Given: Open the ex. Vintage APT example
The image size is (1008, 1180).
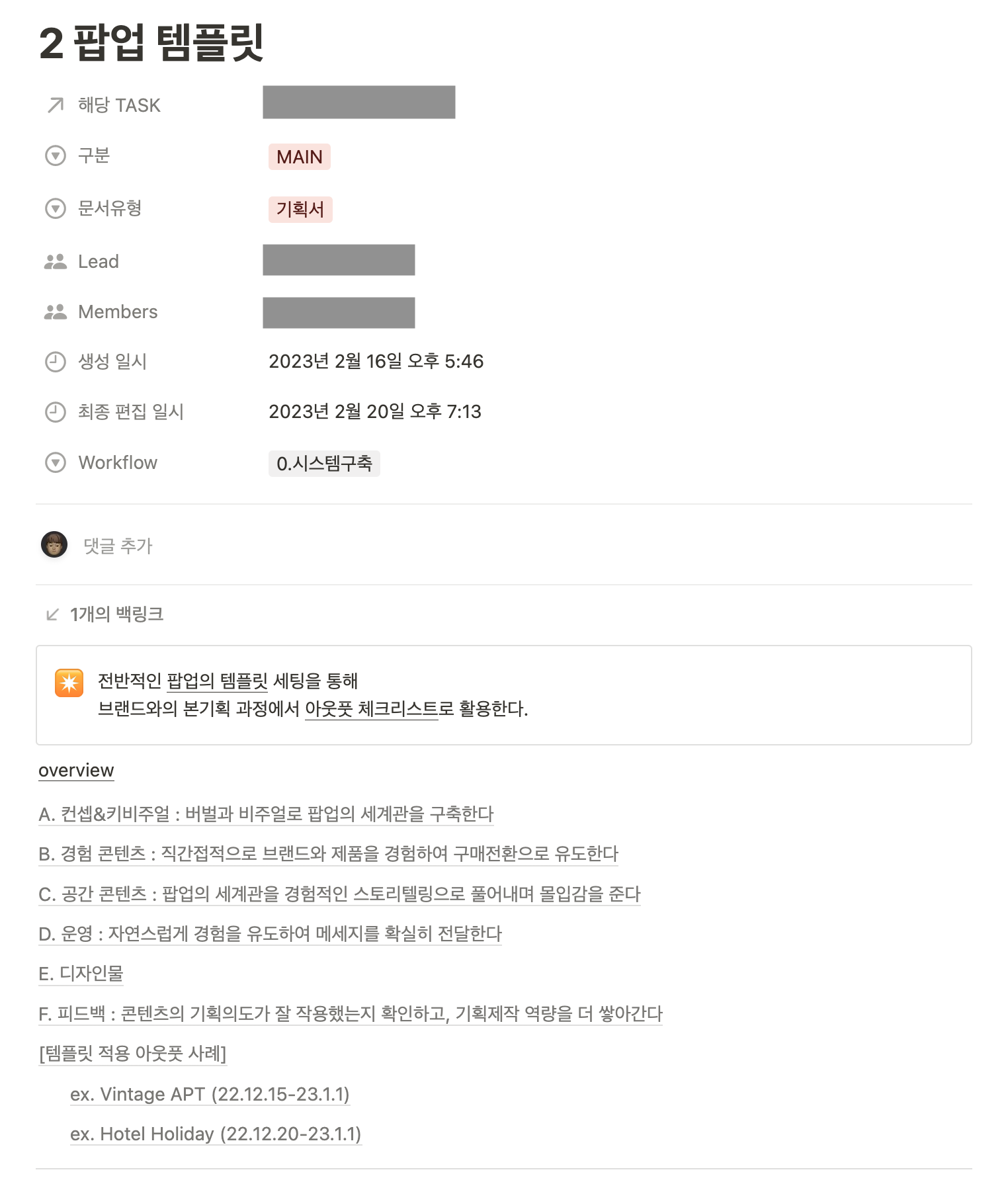Looking at the screenshot, I should [210, 1094].
